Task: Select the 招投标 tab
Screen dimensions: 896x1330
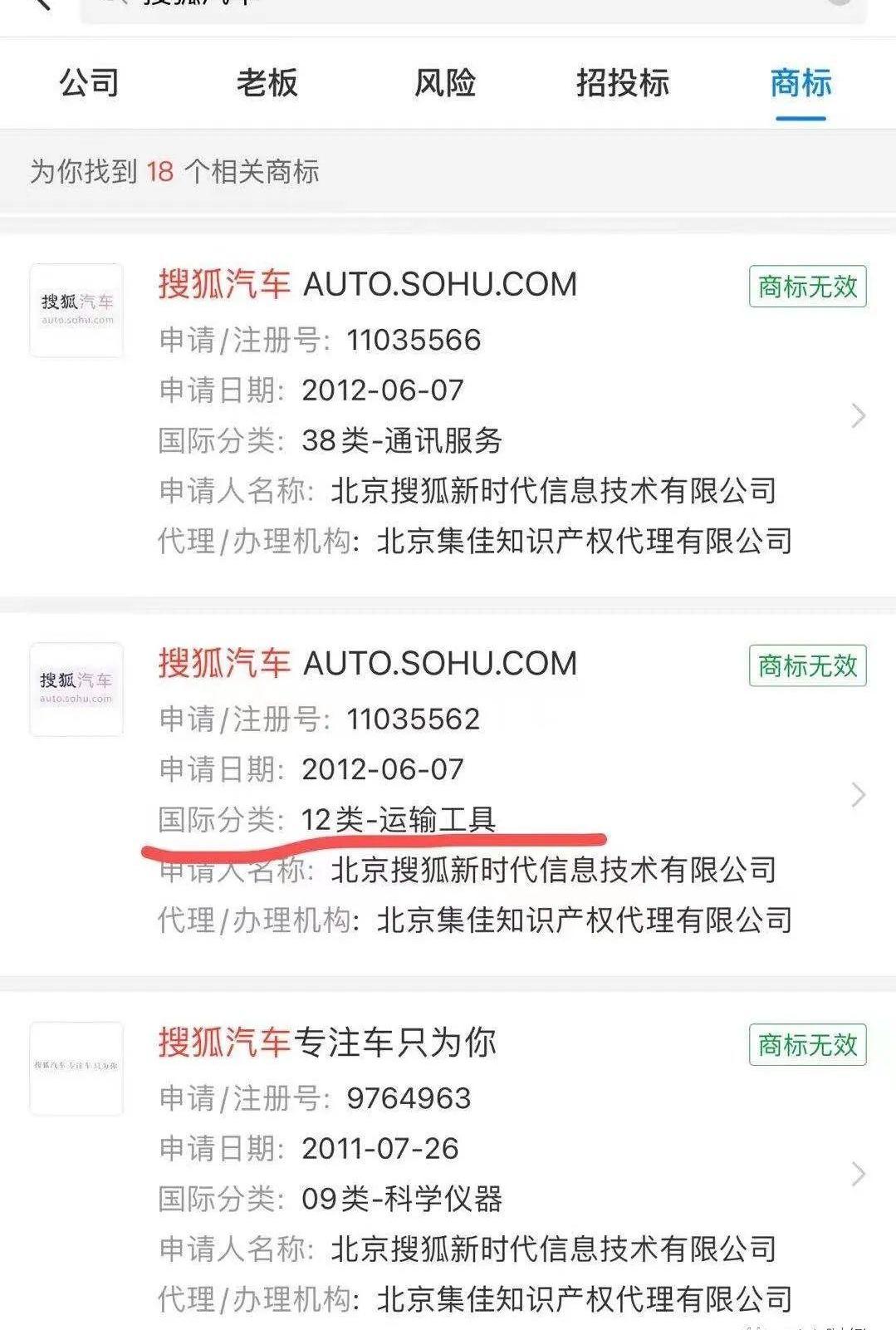Action: tap(623, 84)
